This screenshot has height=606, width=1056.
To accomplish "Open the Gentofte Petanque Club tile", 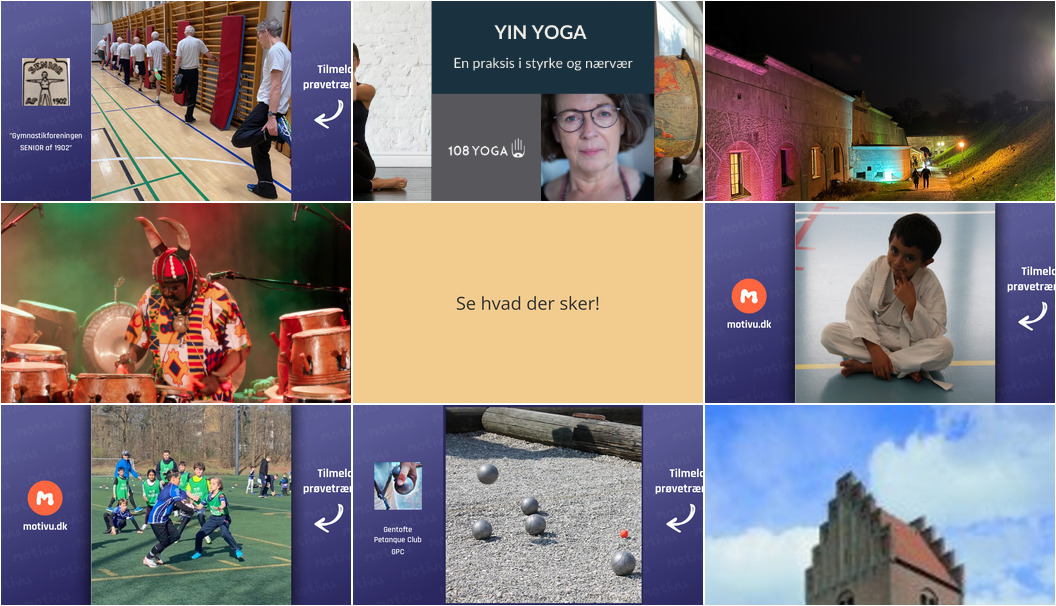I will coord(528,505).
